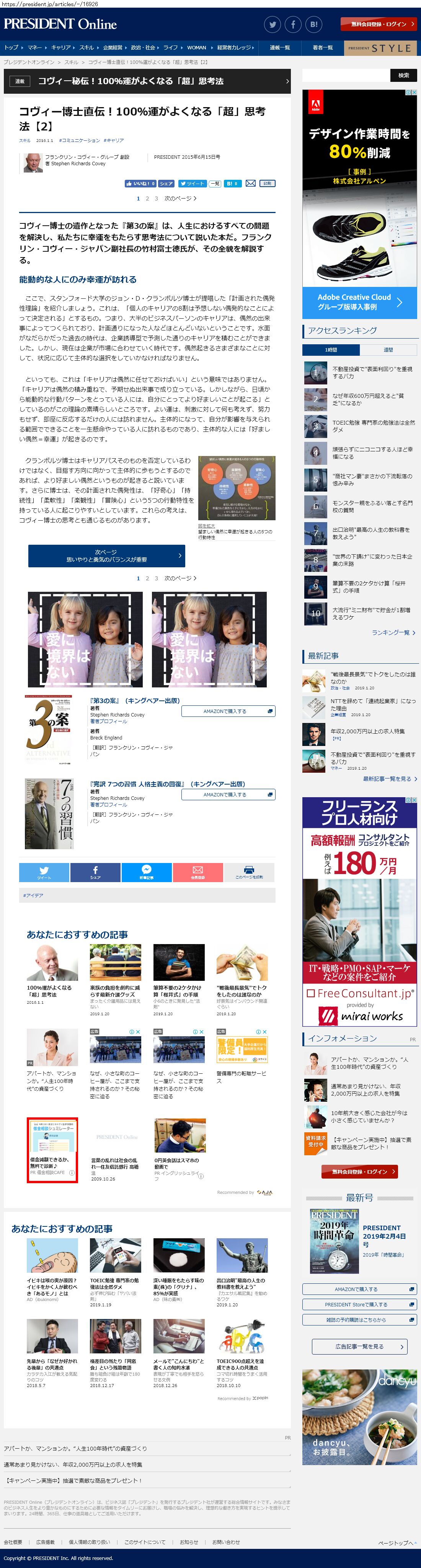Print this article with 印刷 button

268,183
